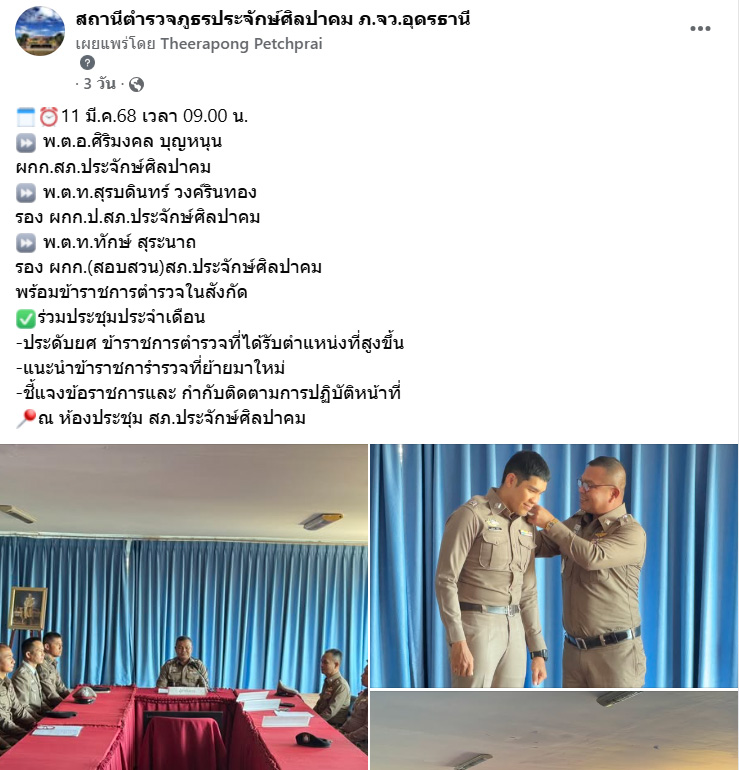View the photo of the rank insignia pinning
The image size is (739, 770).
[x=554, y=566]
